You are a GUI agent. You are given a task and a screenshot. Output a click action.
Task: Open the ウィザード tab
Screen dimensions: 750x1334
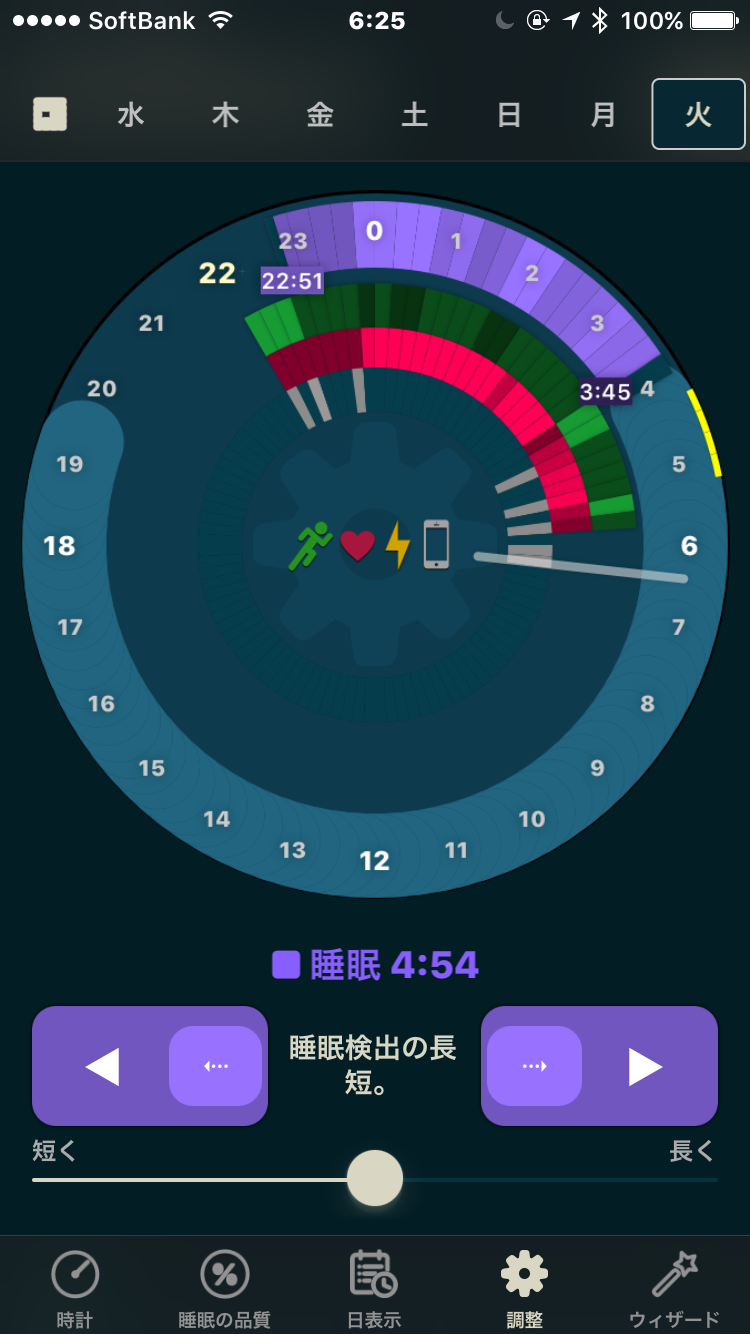point(675,1289)
